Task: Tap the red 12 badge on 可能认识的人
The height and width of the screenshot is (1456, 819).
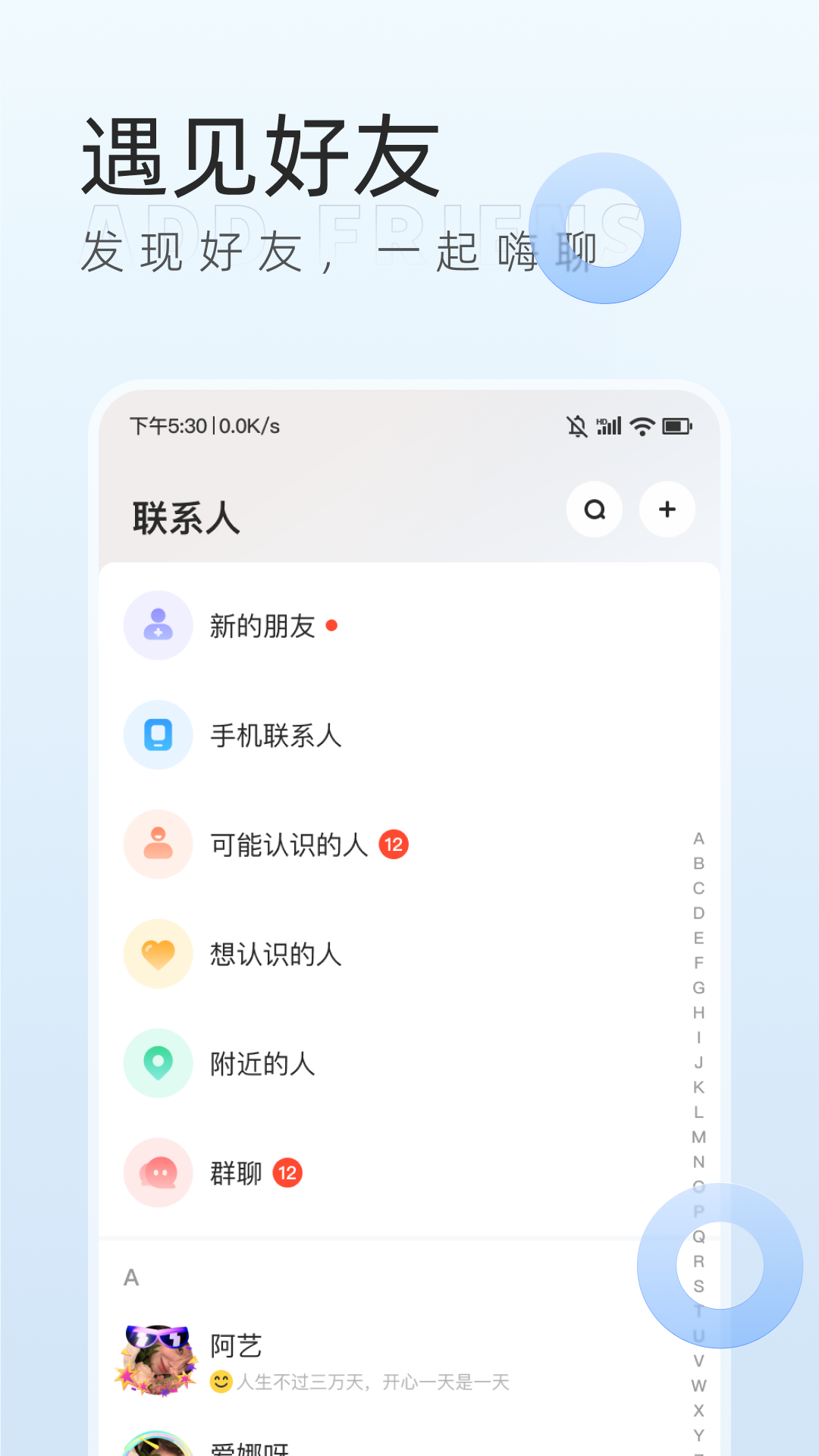Action: coord(394,843)
